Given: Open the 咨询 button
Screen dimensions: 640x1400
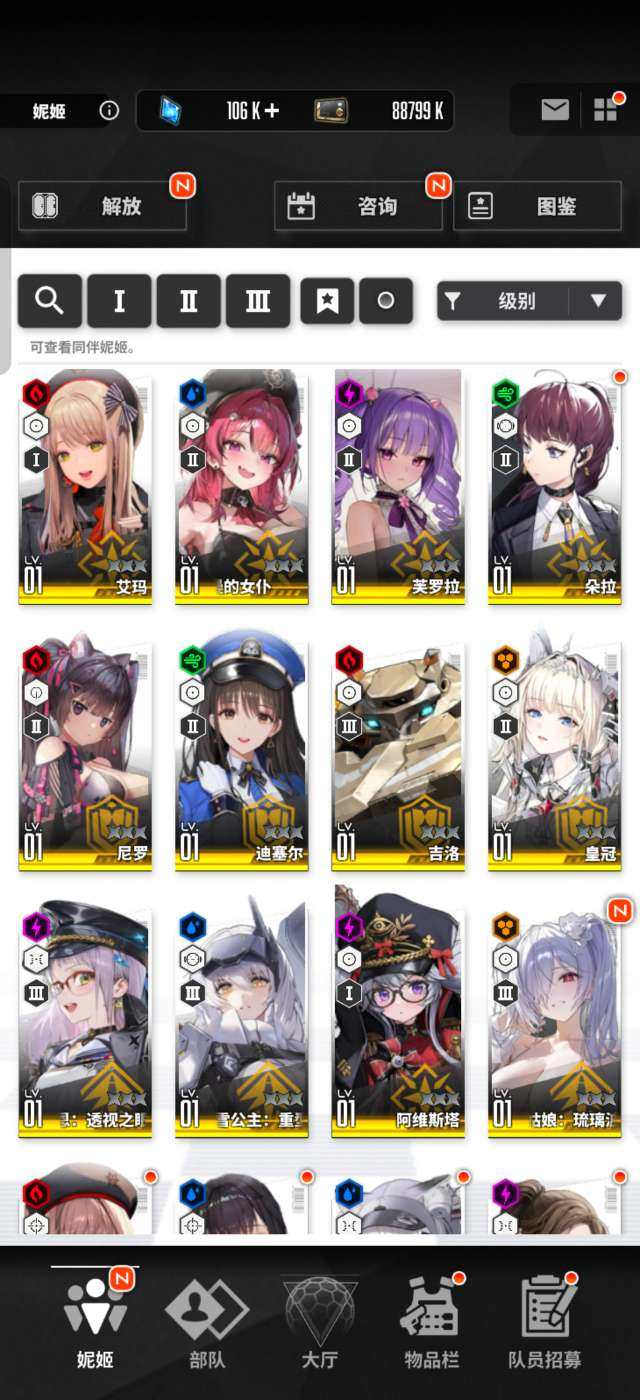Looking at the screenshot, I should point(358,207).
